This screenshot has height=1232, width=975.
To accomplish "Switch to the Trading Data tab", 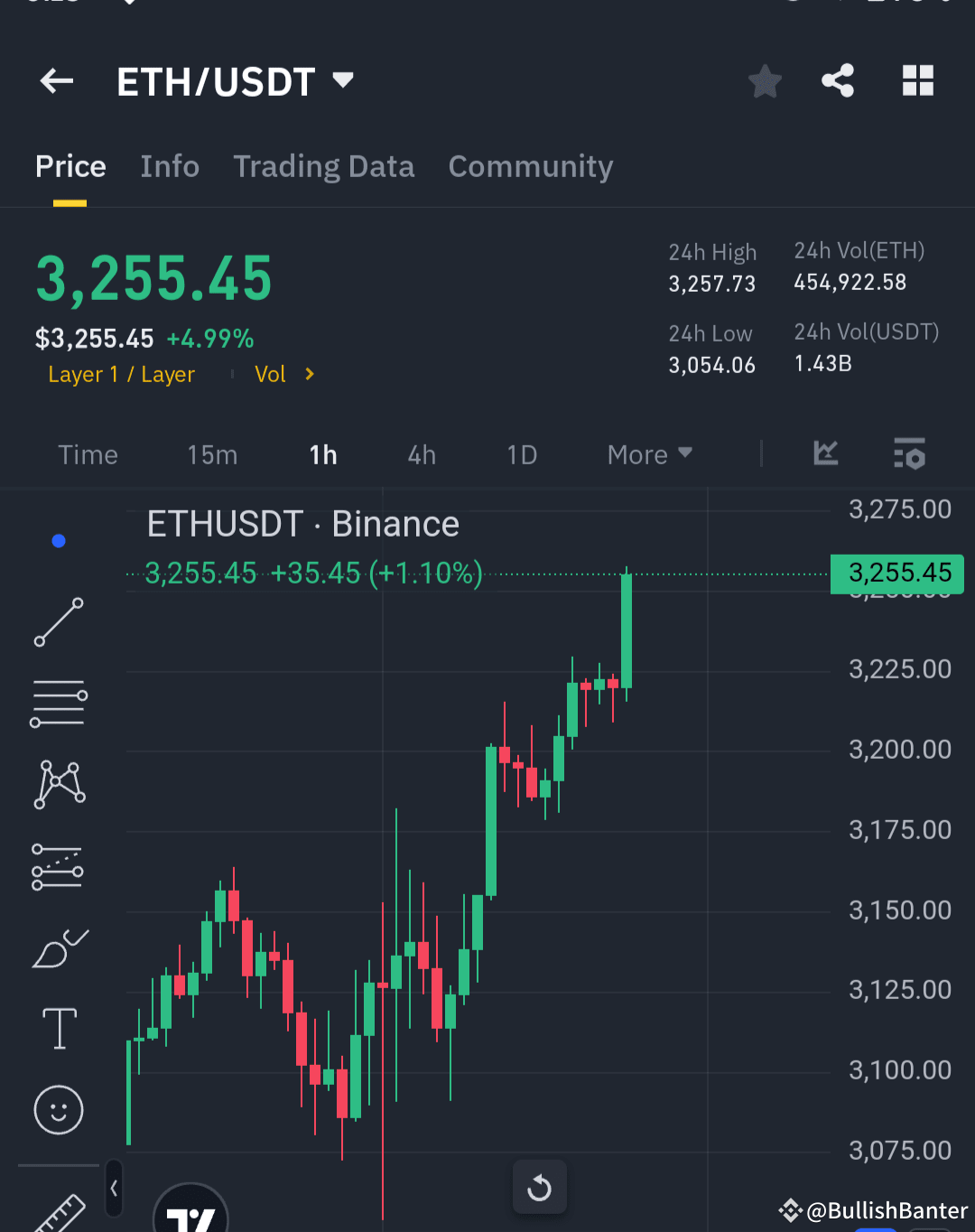I will click(x=323, y=166).
